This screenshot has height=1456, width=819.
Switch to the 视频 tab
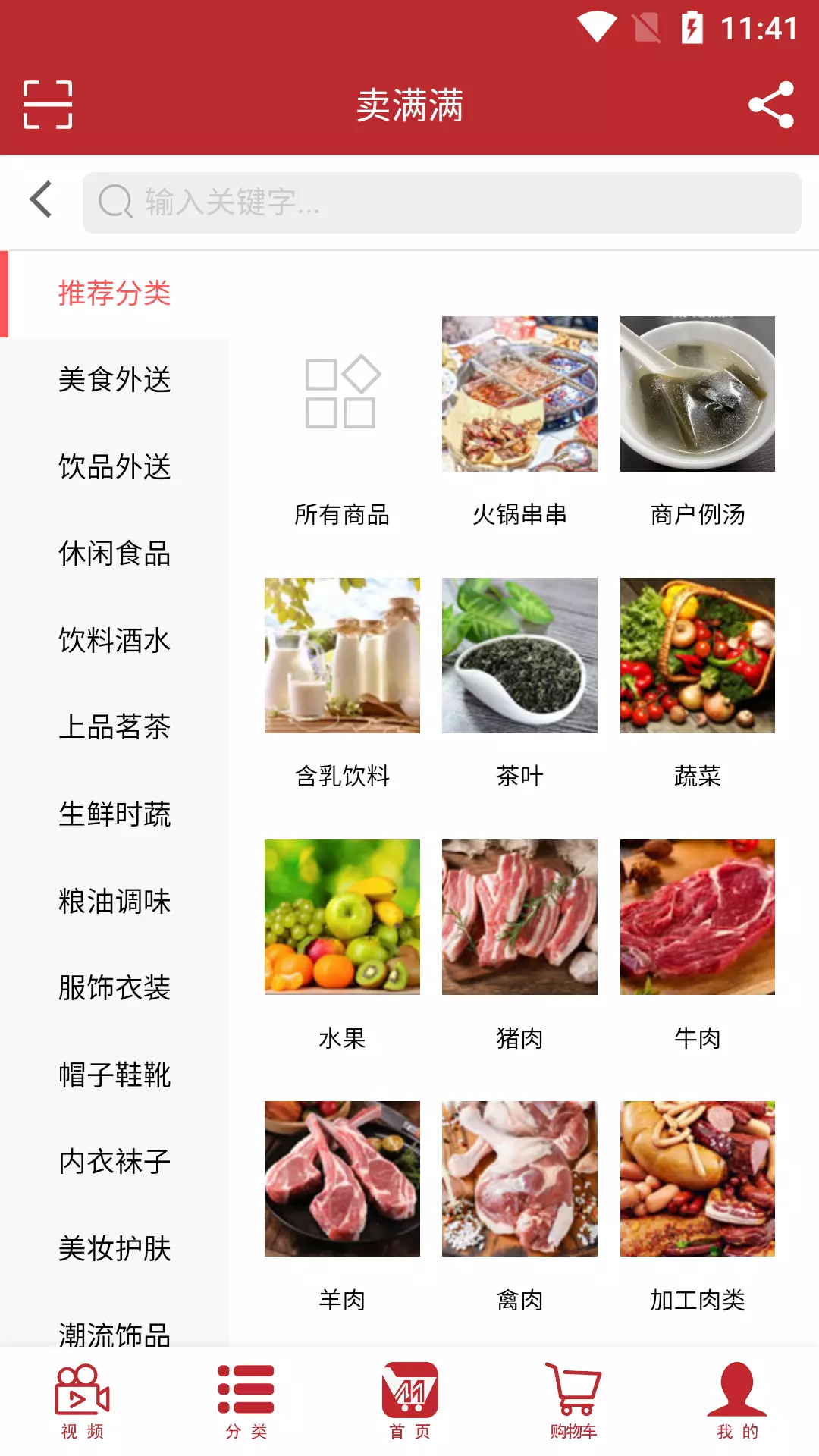coord(83,1401)
